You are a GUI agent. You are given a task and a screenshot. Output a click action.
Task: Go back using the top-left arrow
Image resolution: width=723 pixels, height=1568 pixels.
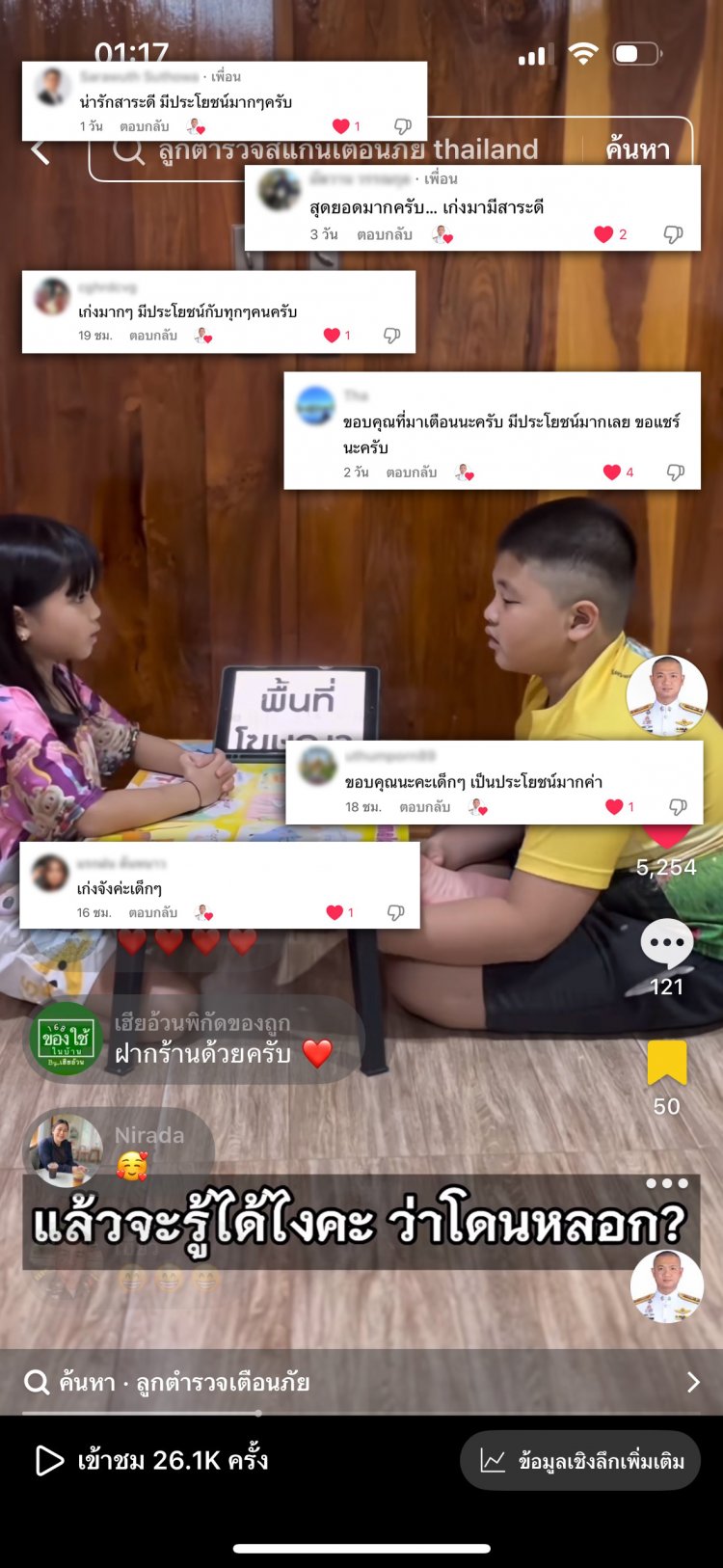40,150
